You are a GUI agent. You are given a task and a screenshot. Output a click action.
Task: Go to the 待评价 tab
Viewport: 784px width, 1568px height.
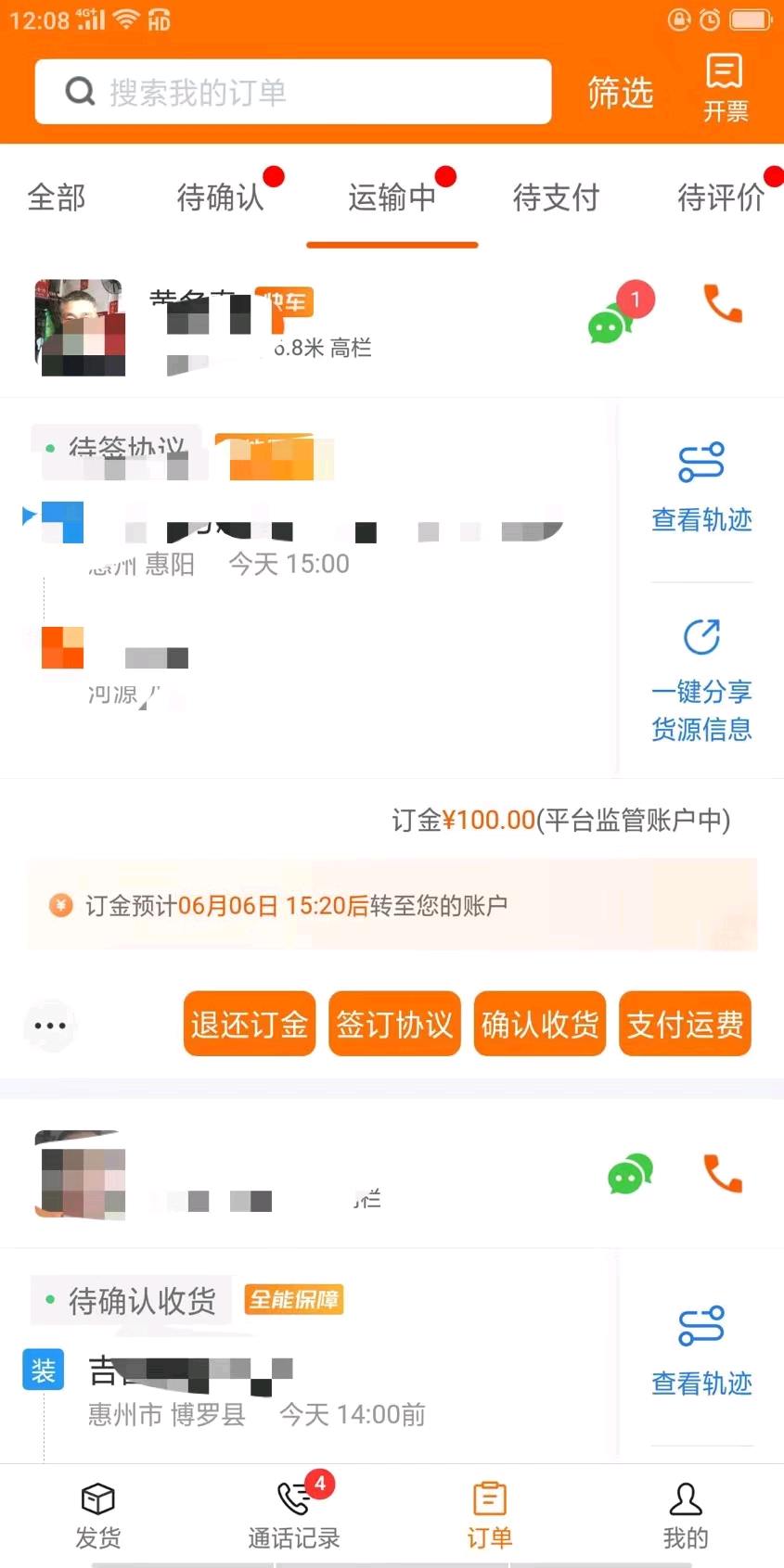coord(721,198)
